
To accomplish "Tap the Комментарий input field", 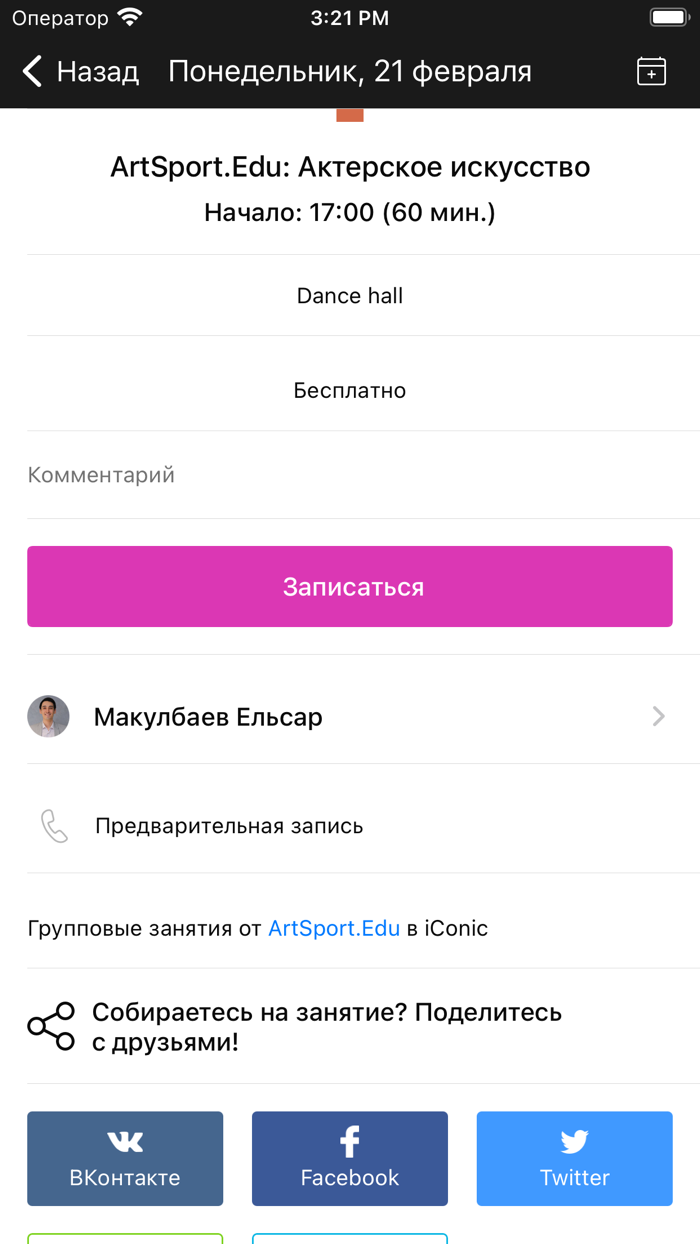I will [349, 475].
